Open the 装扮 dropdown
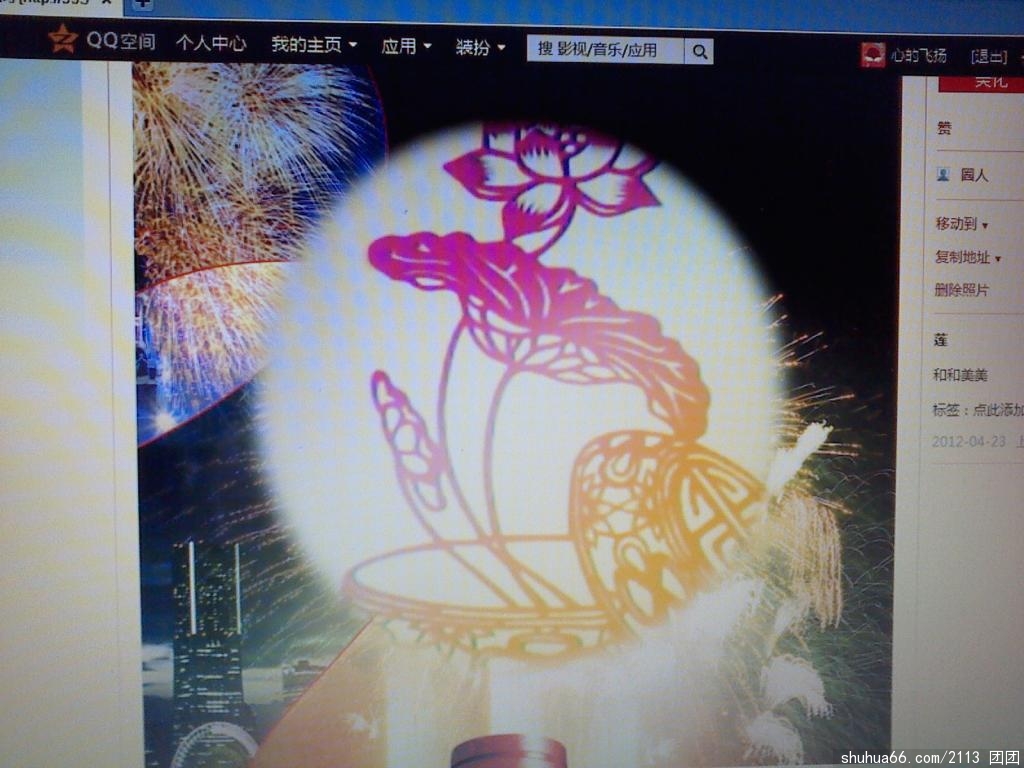The height and width of the screenshot is (768, 1024). (x=480, y=47)
